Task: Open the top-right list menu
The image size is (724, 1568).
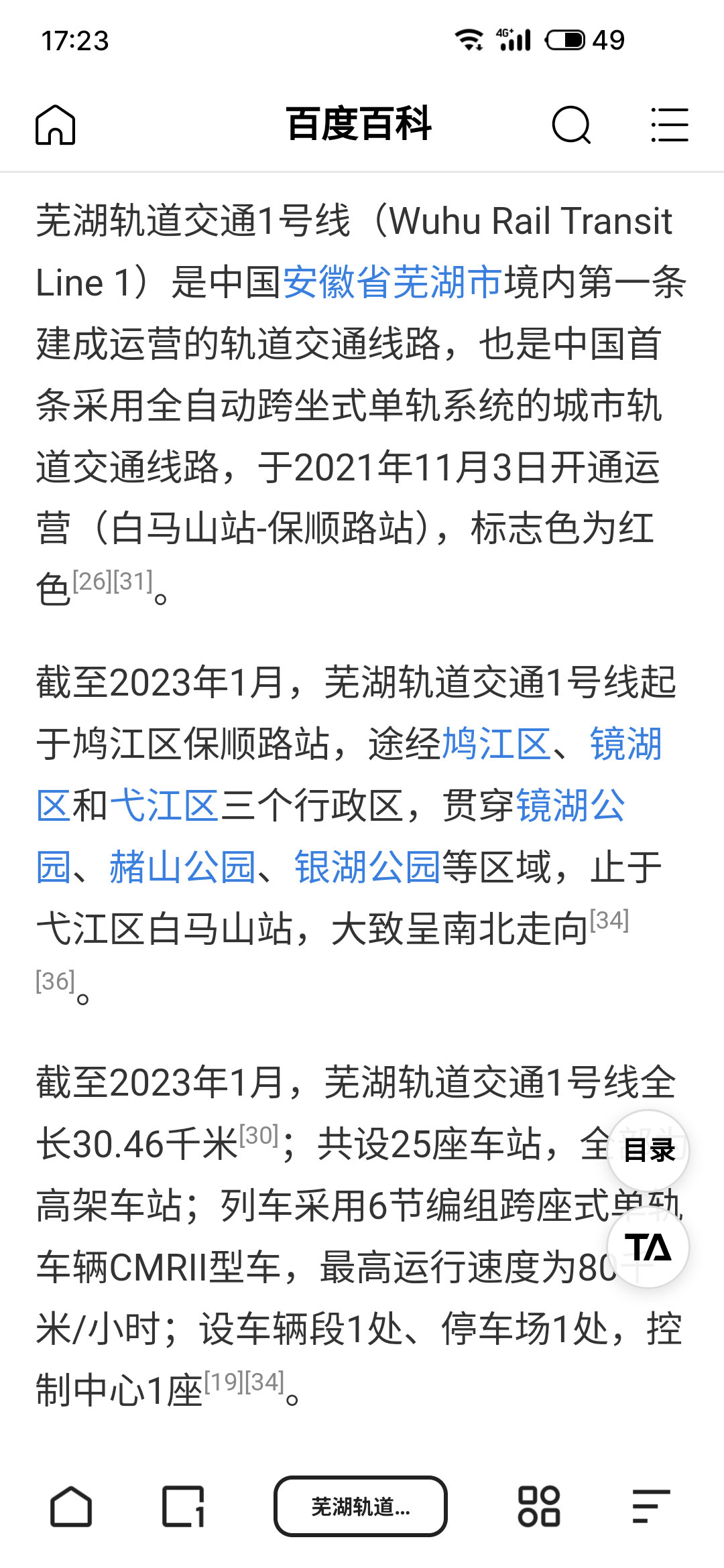Action: [670, 125]
